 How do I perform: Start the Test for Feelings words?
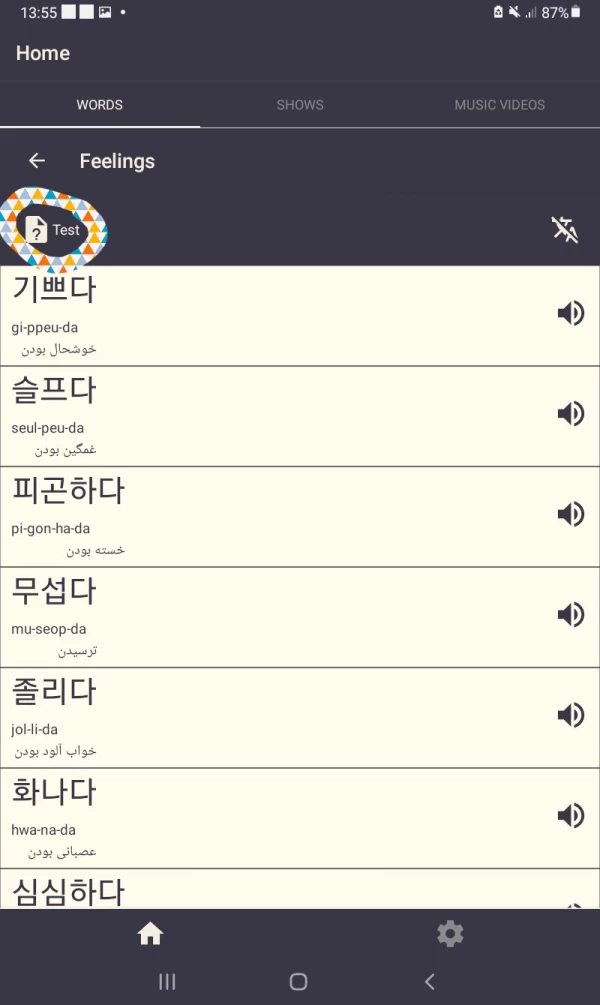(x=53, y=230)
